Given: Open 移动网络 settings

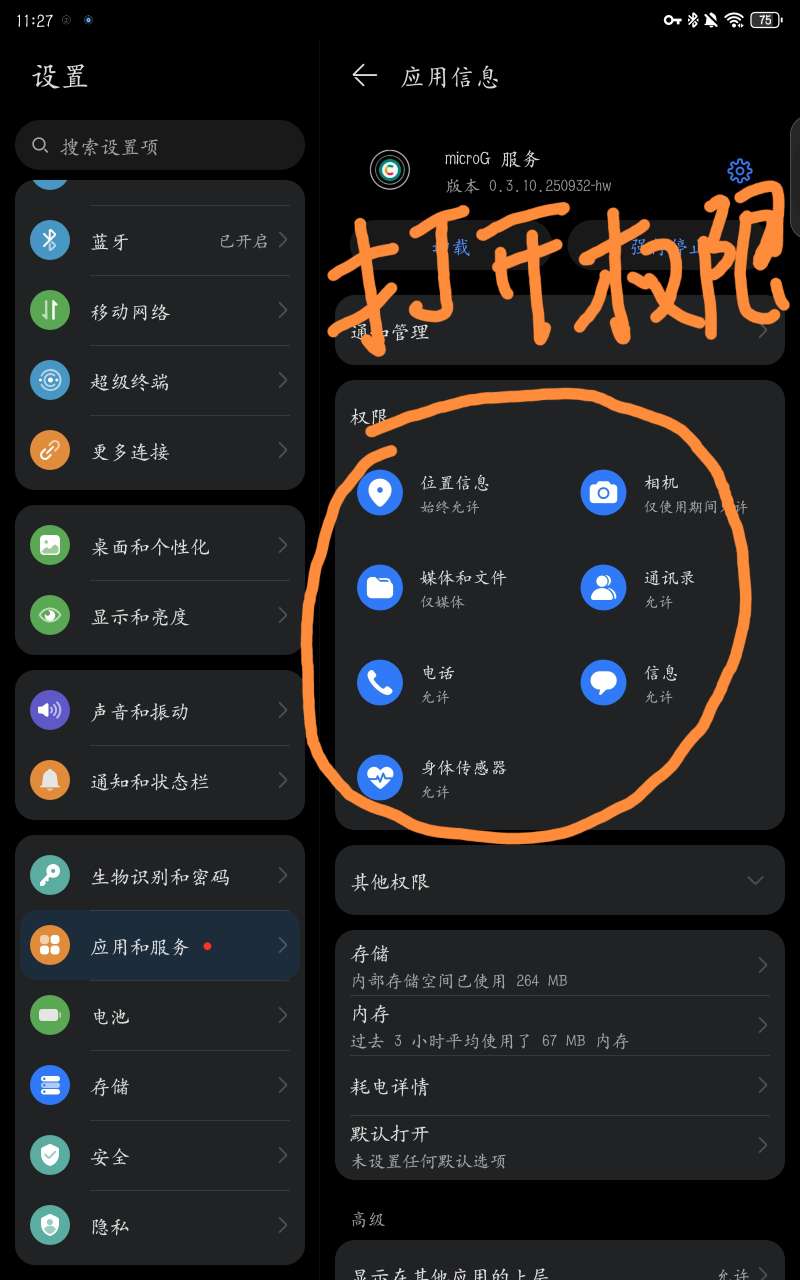Looking at the screenshot, I should [x=160, y=311].
